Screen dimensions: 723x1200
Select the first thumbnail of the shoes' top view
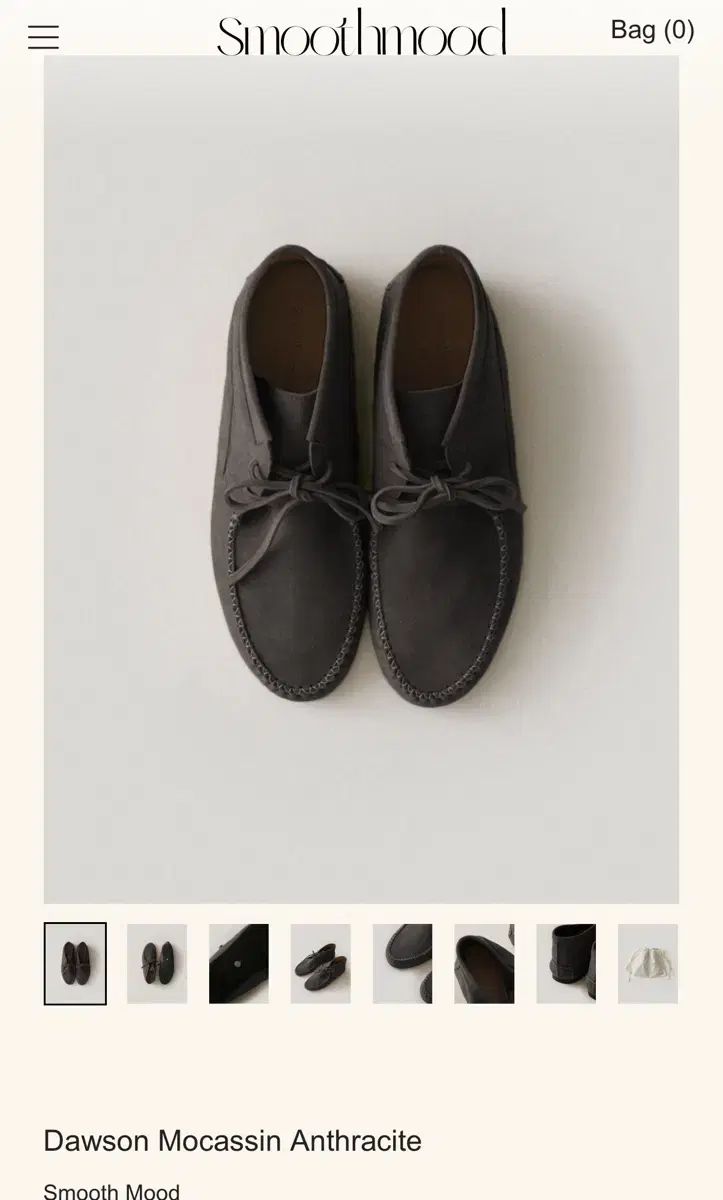[75, 963]
